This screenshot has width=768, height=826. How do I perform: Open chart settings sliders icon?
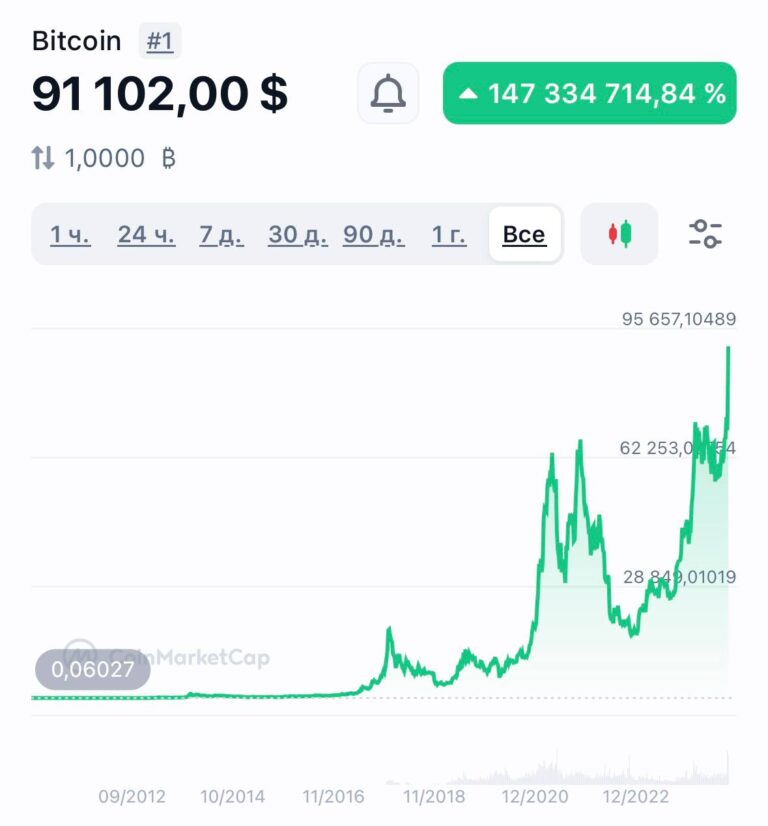click(706, 235)
